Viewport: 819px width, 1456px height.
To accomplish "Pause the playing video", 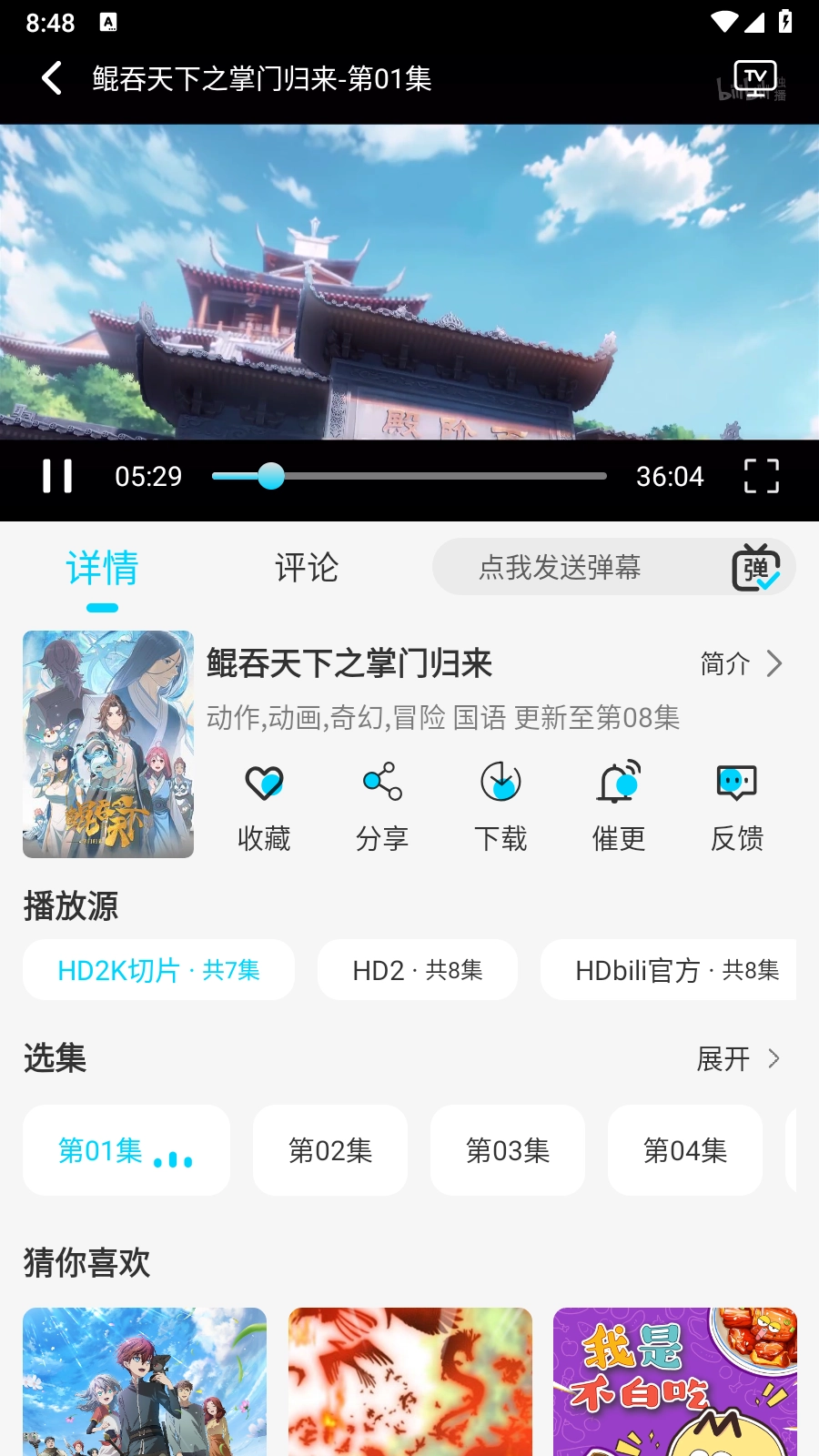I will click(x=57, y=476).
